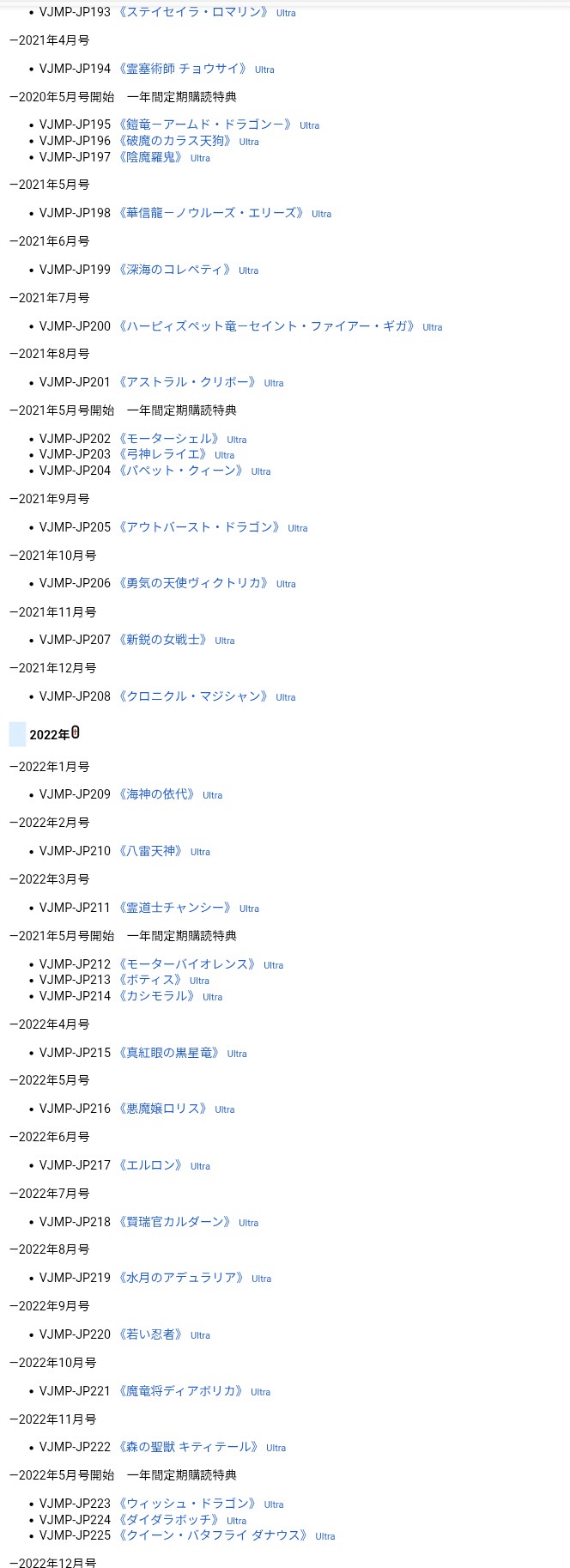
Task: Open the 《賢瑞官カルダーン》 card link
Action: (174, 1222)
